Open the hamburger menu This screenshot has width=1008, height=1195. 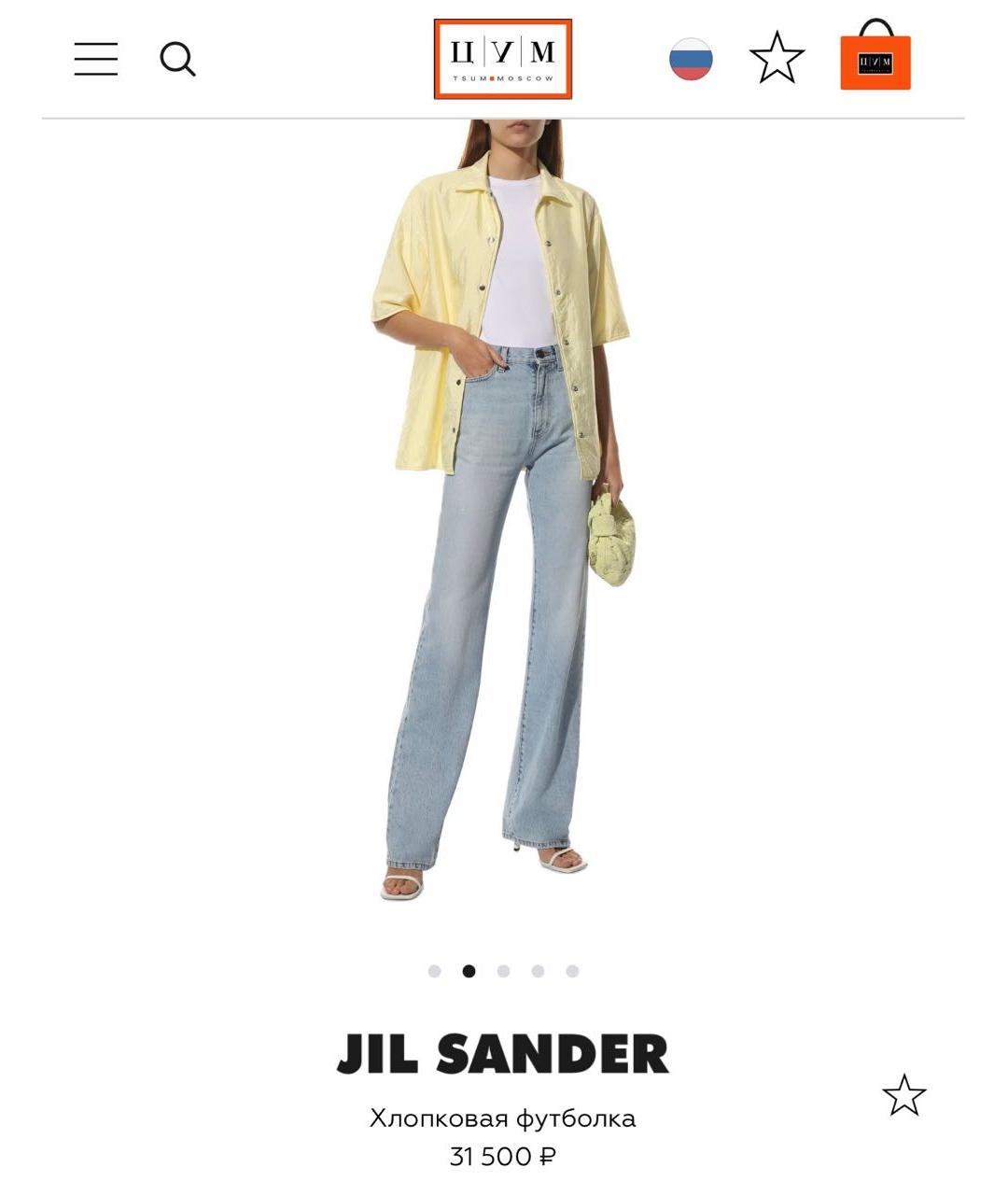[96, 59]
